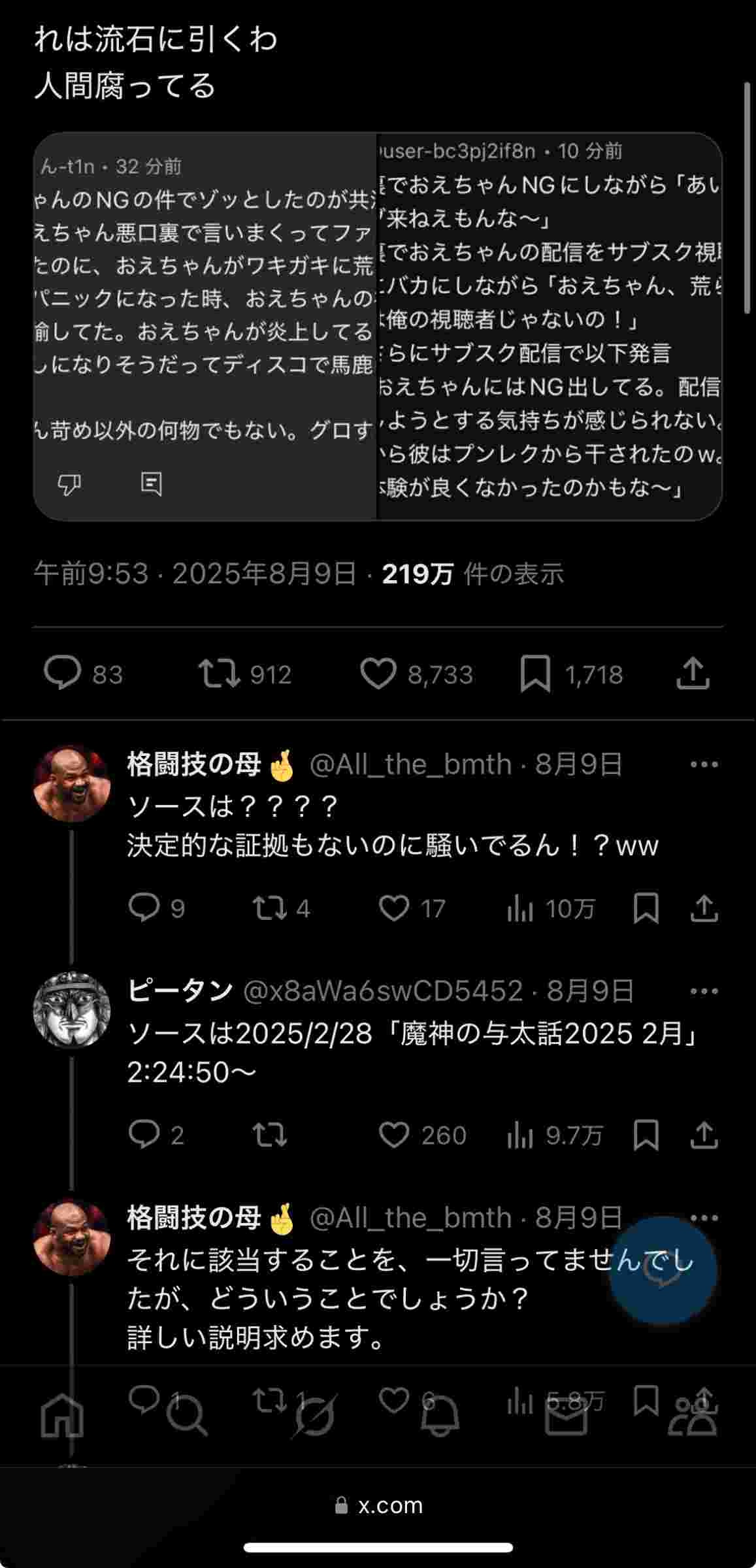Image resolution: width=756 pixels, height=1568 pixels.
Task: Reply to the main post
Action: [x=63, y=674]
